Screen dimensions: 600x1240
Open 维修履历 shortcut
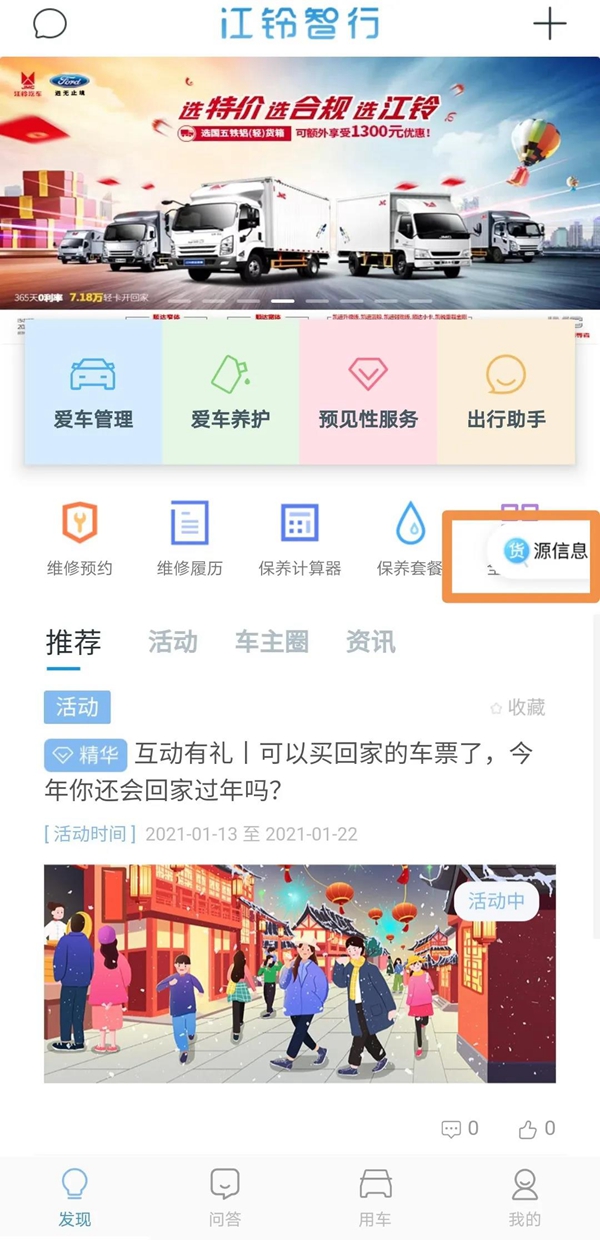coord(189,540)
